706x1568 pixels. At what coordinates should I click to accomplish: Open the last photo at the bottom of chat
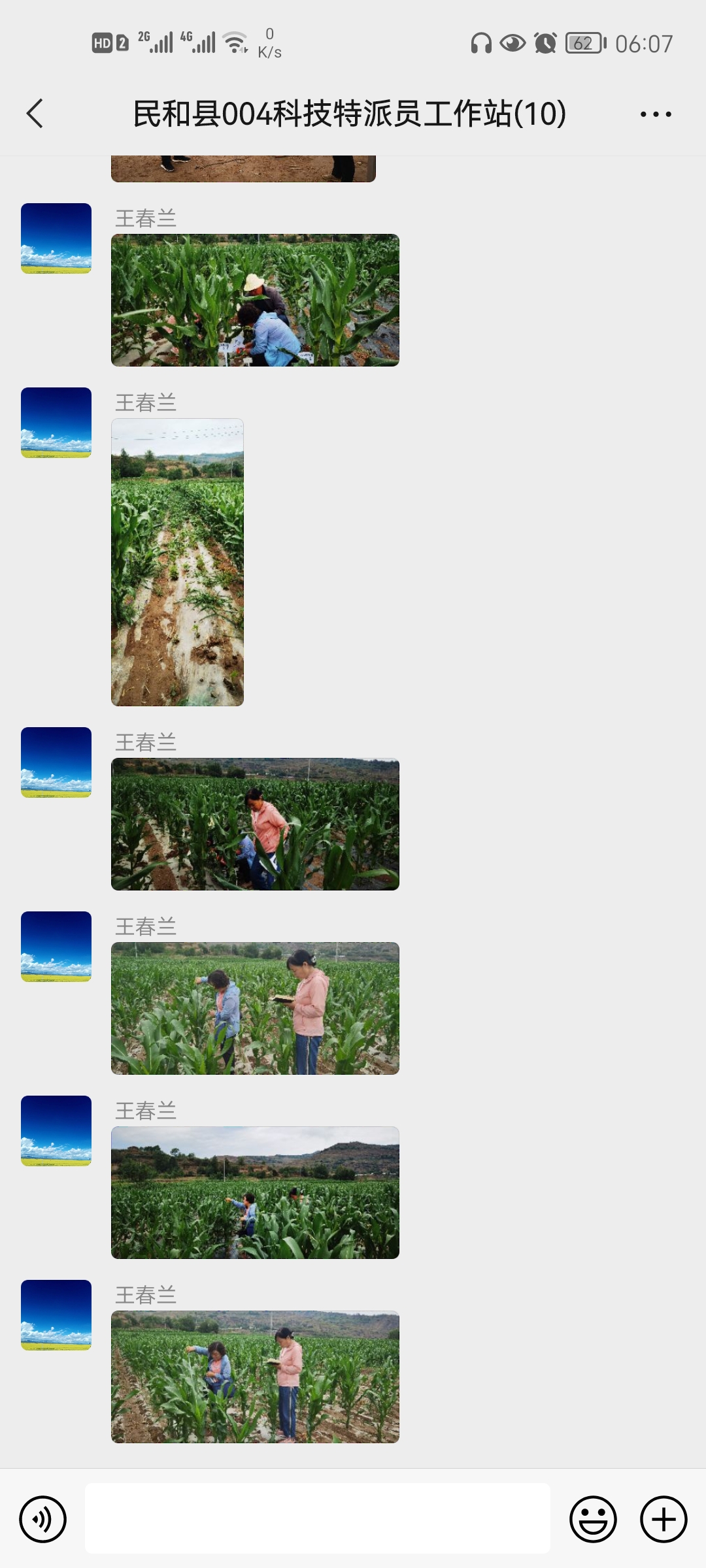pos(255,1377)
